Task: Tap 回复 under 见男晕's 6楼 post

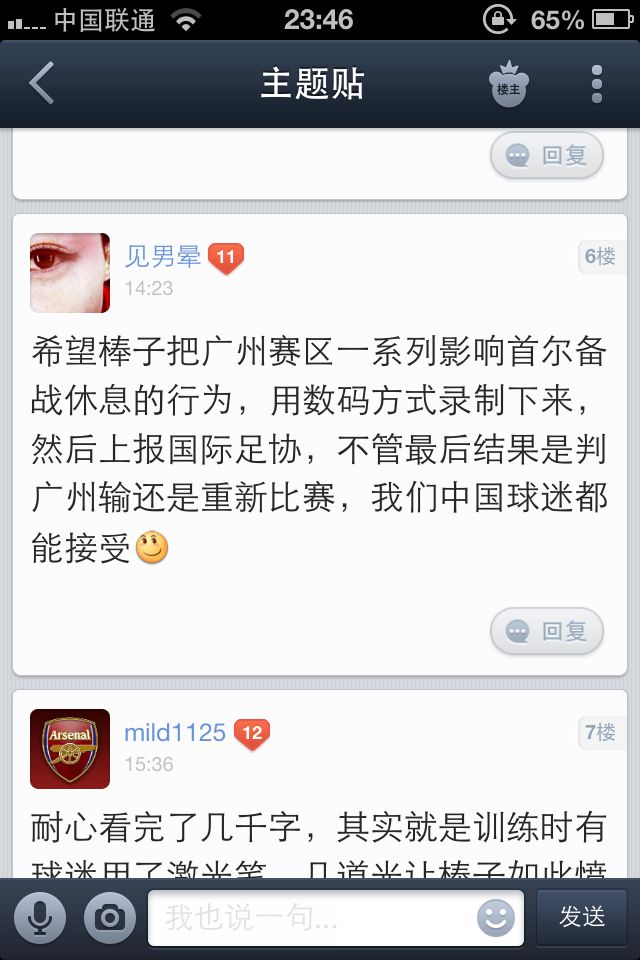Action: [546, 631]
